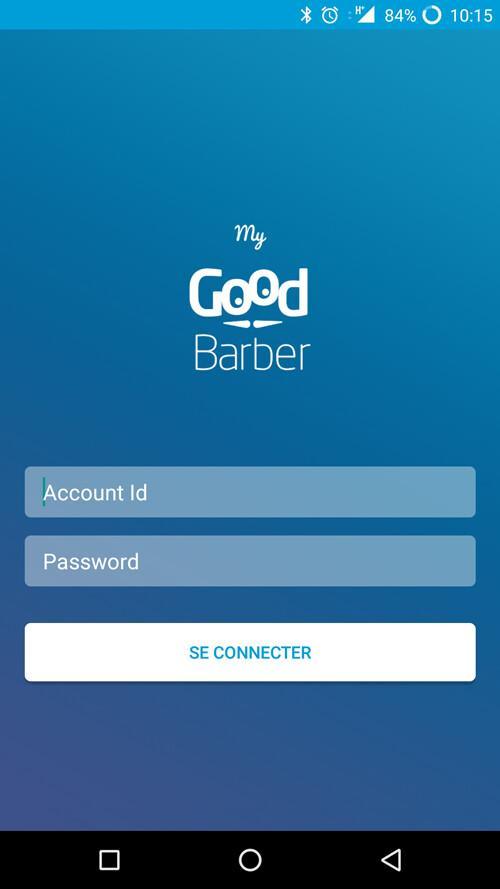Return to the home screen
The height and width of the screenshot is (889, 500).
[250, 860]
